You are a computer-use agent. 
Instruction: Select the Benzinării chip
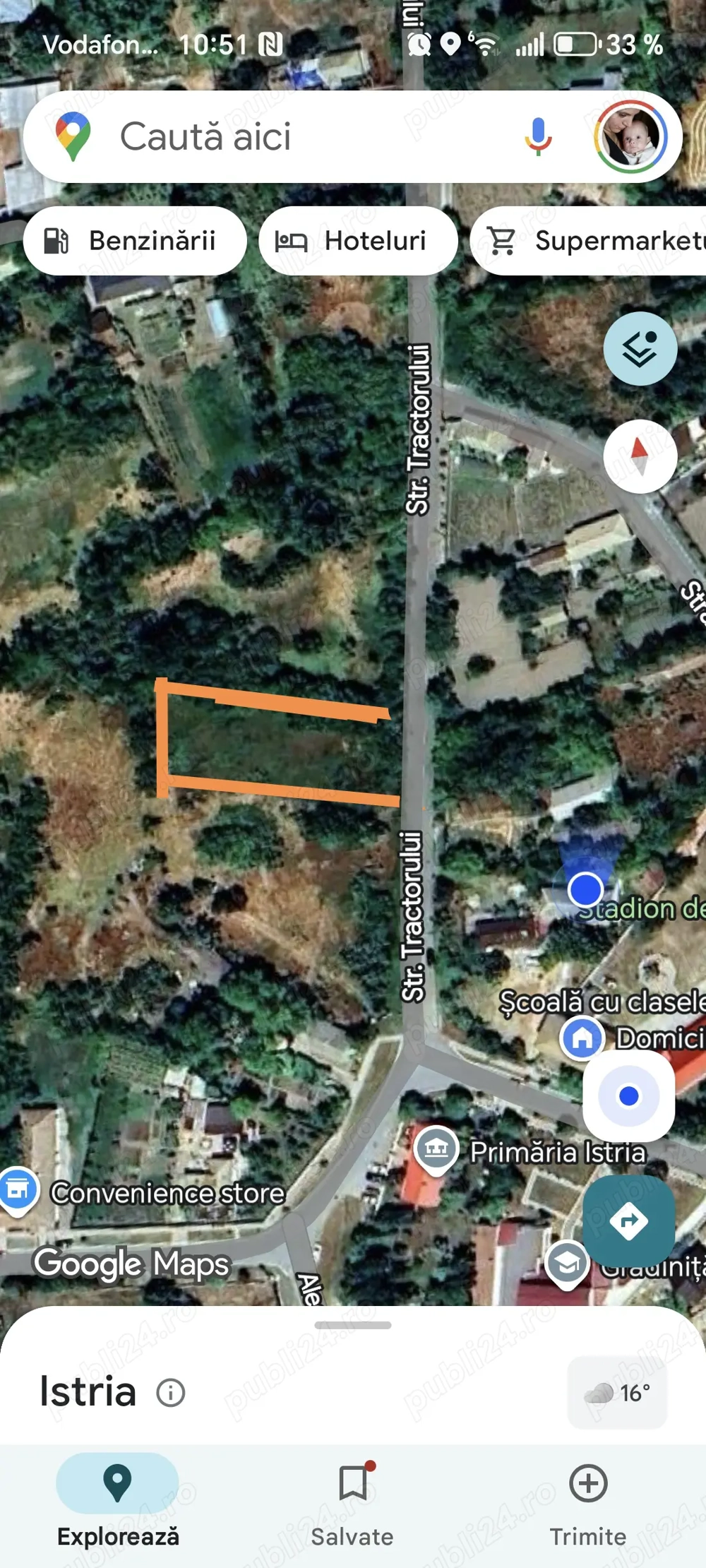(135, 241)
